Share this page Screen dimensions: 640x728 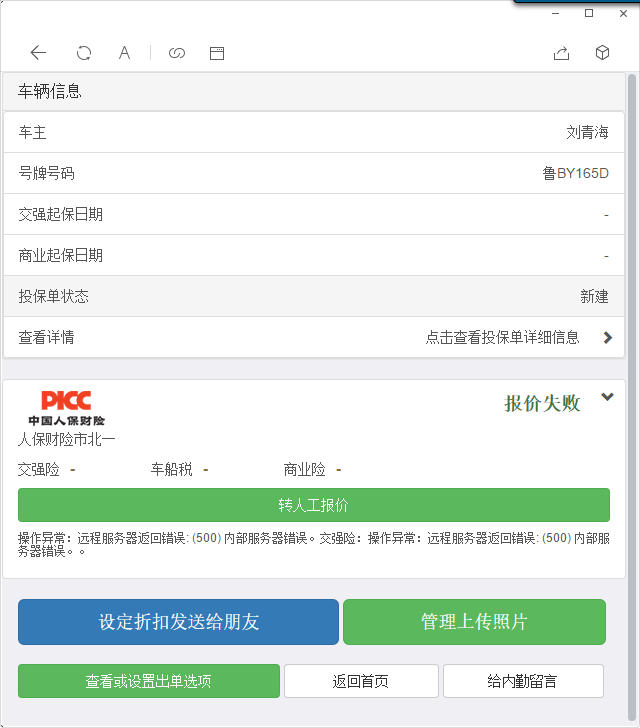pos(561,53)
